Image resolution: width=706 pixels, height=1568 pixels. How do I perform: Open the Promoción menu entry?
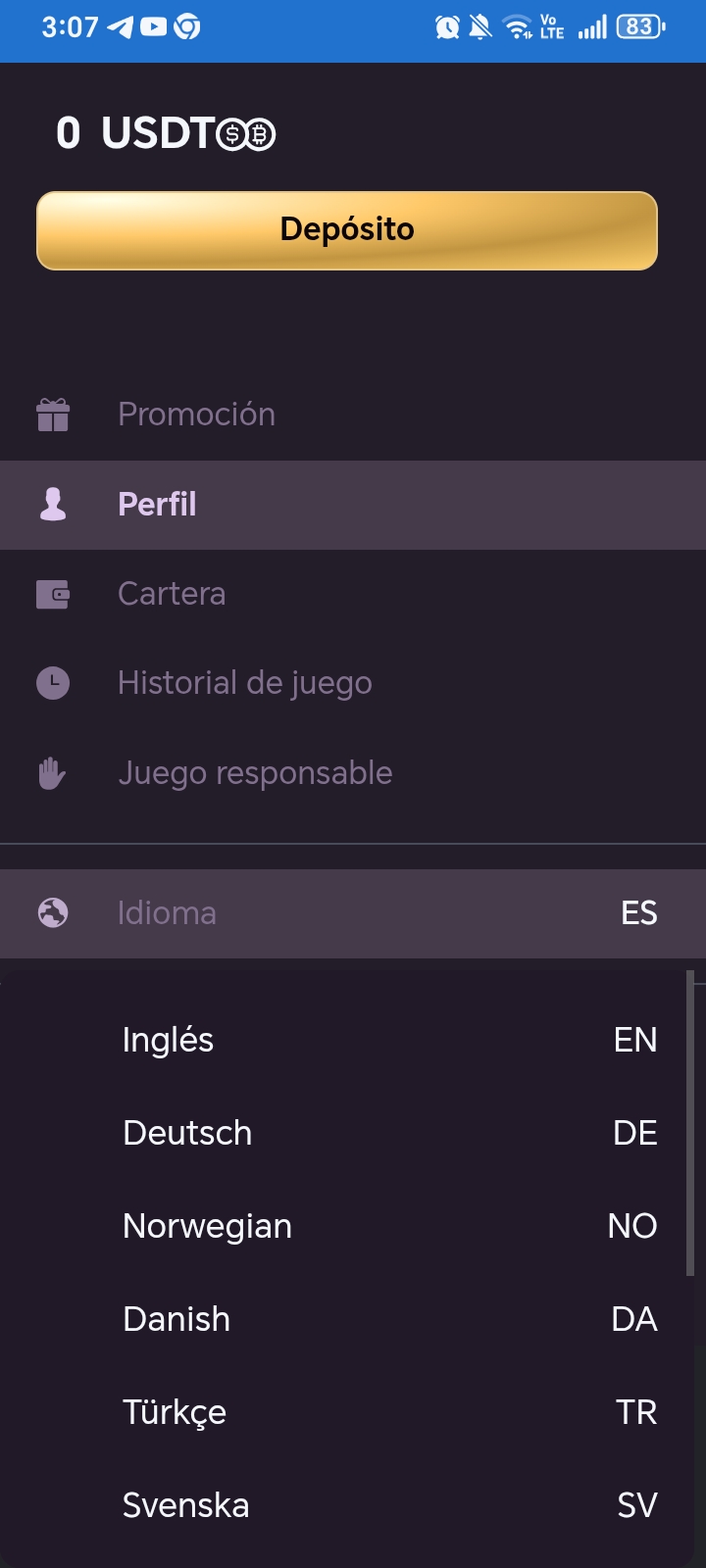coord(196,414)
